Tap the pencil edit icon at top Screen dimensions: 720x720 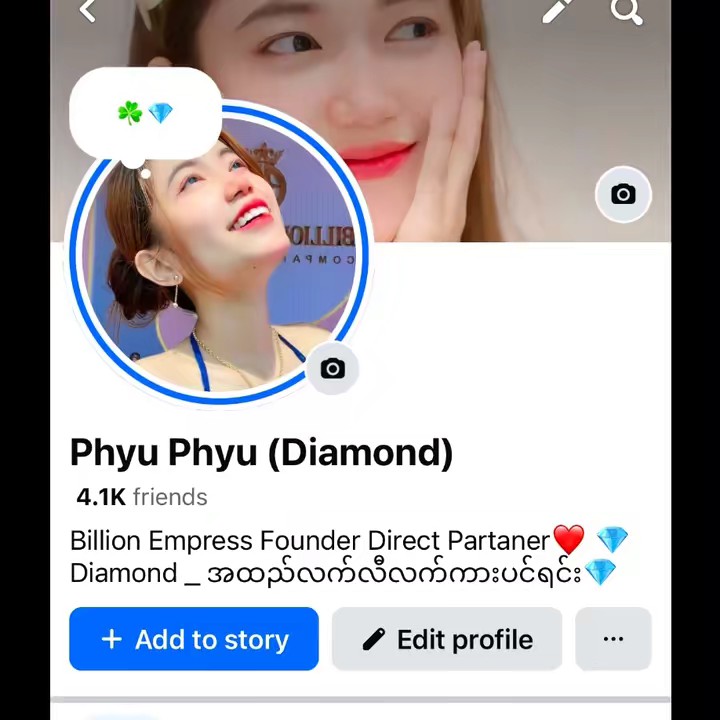[x=558, y=11]
